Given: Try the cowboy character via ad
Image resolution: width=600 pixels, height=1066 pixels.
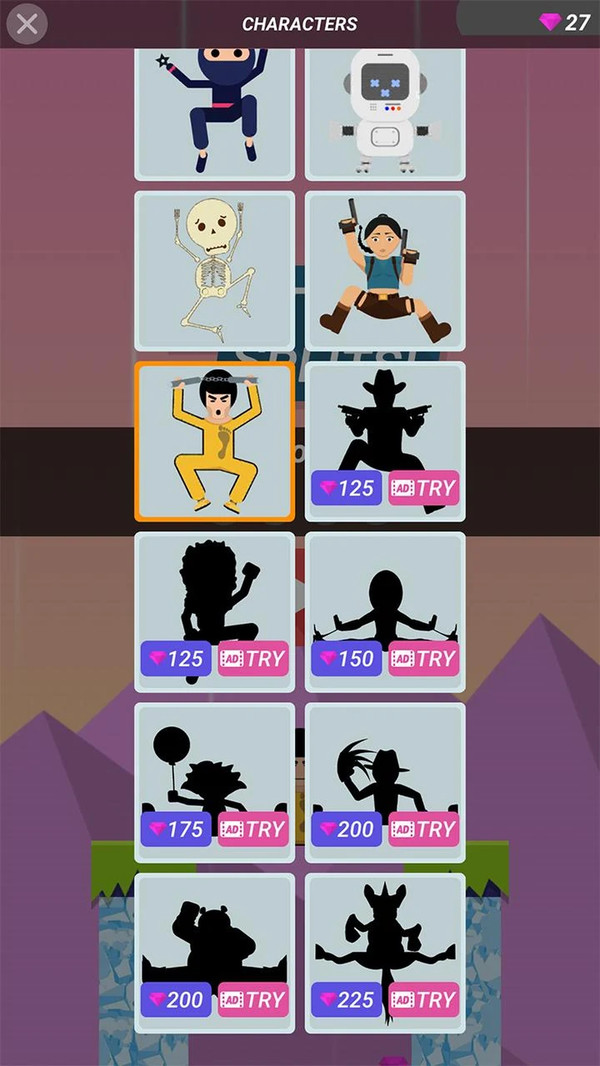Looking at the screenshot, I should click(424, 488).
